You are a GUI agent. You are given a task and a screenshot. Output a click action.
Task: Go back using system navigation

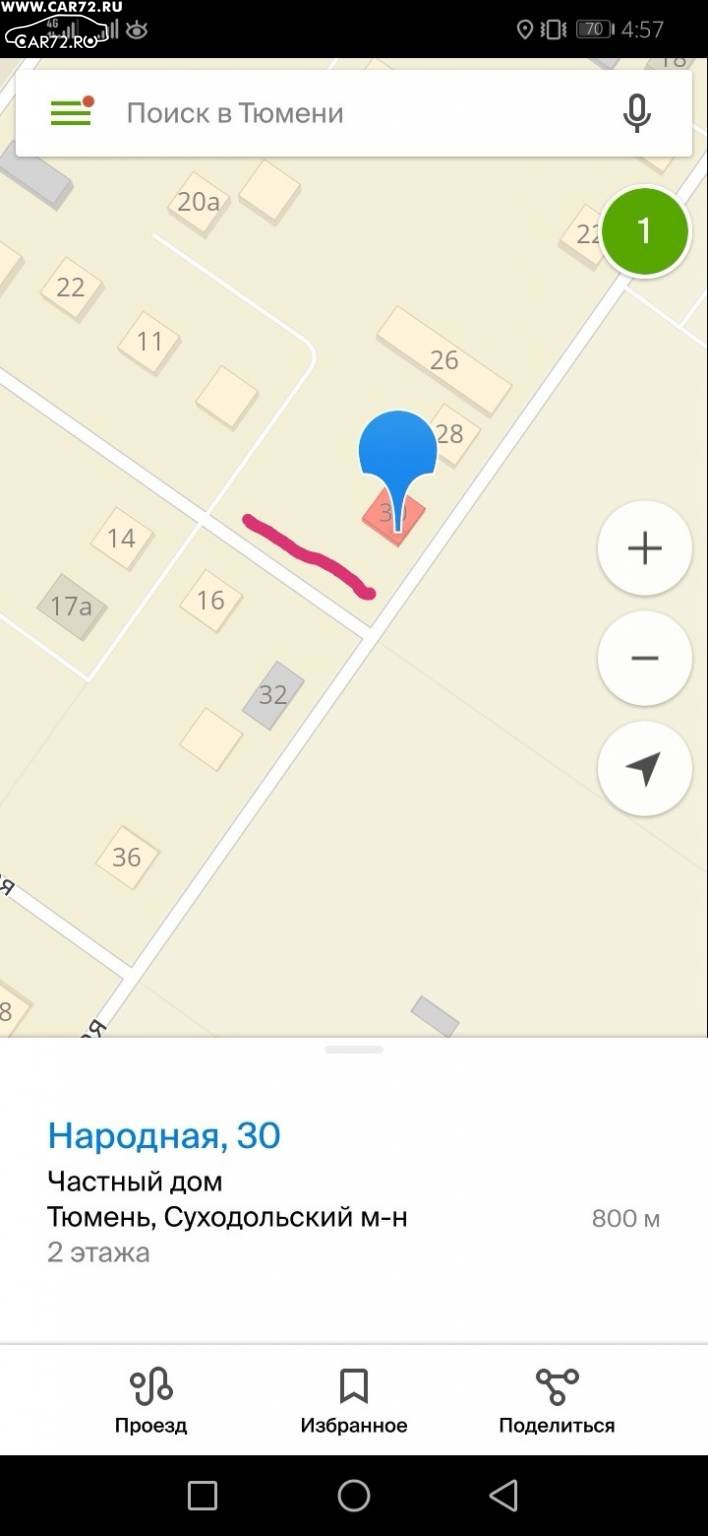click(x=504, y=1495)
